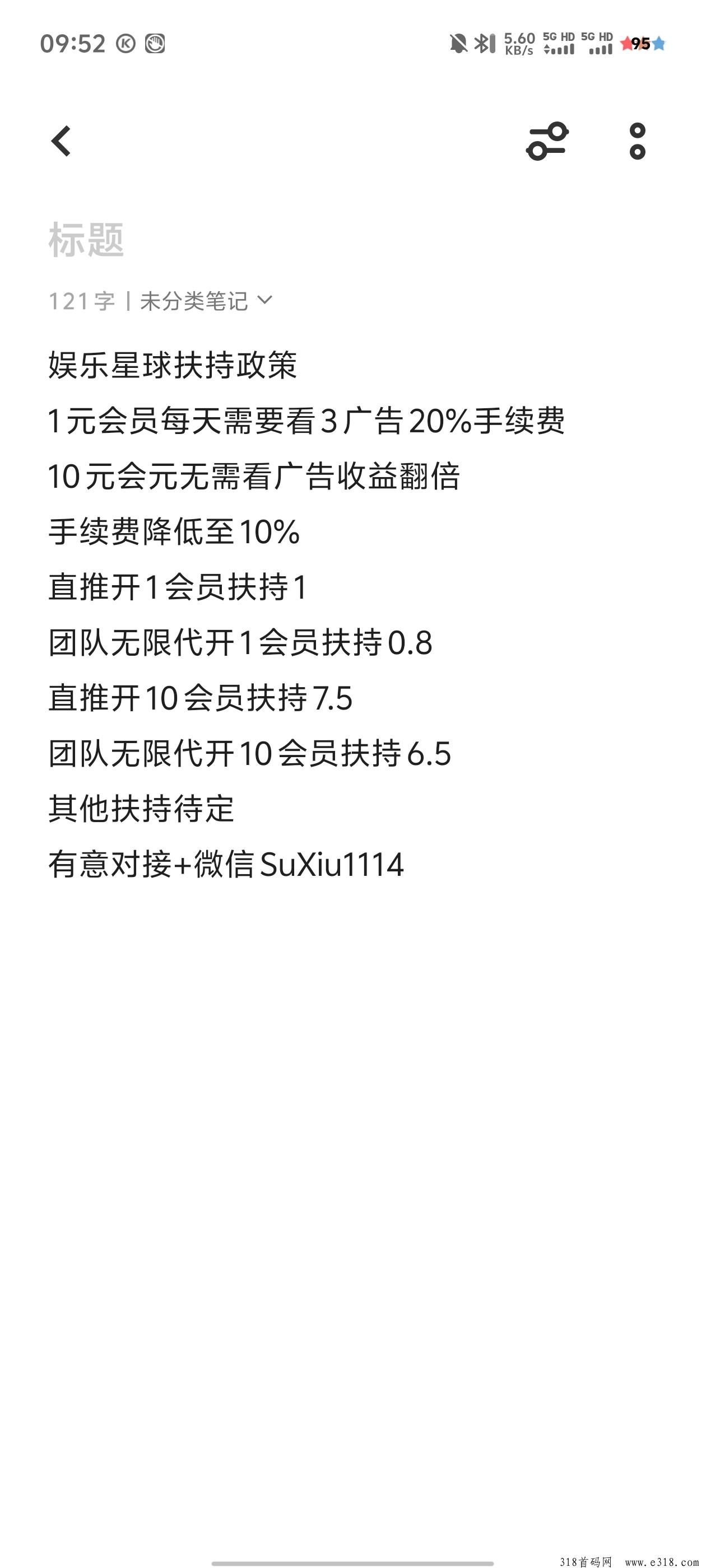The height and width of the screenshot is (1568, 706).
Task: Expand the 未分类笔记 category dropdown
Action: pyautogui.click(x=206, y=301)
